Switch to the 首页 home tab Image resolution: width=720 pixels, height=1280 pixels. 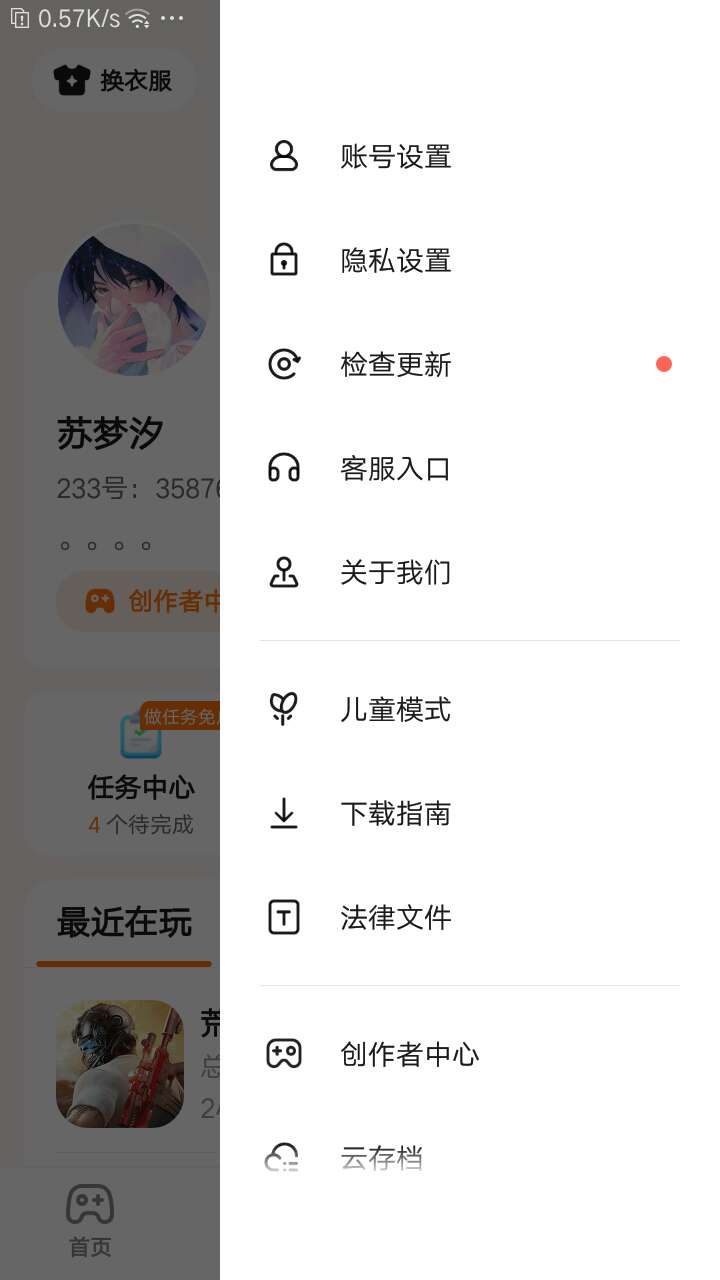tap(90, 1220)
